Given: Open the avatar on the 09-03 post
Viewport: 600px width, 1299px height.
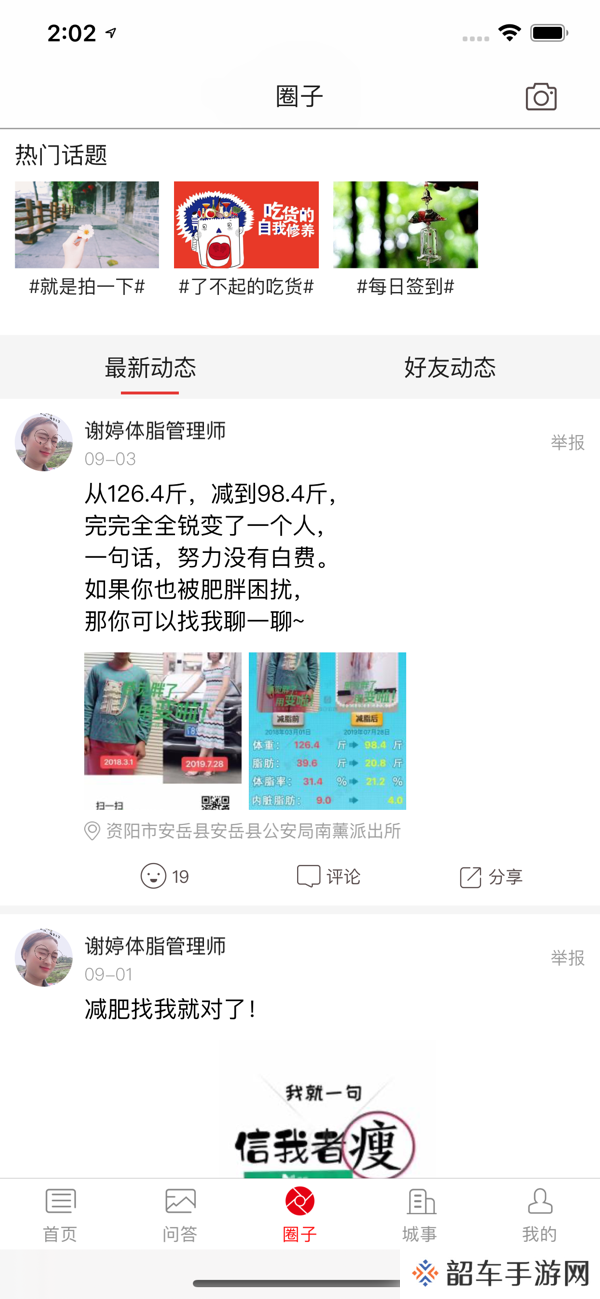Looking at the screenshot, I should tap(44, 442).
